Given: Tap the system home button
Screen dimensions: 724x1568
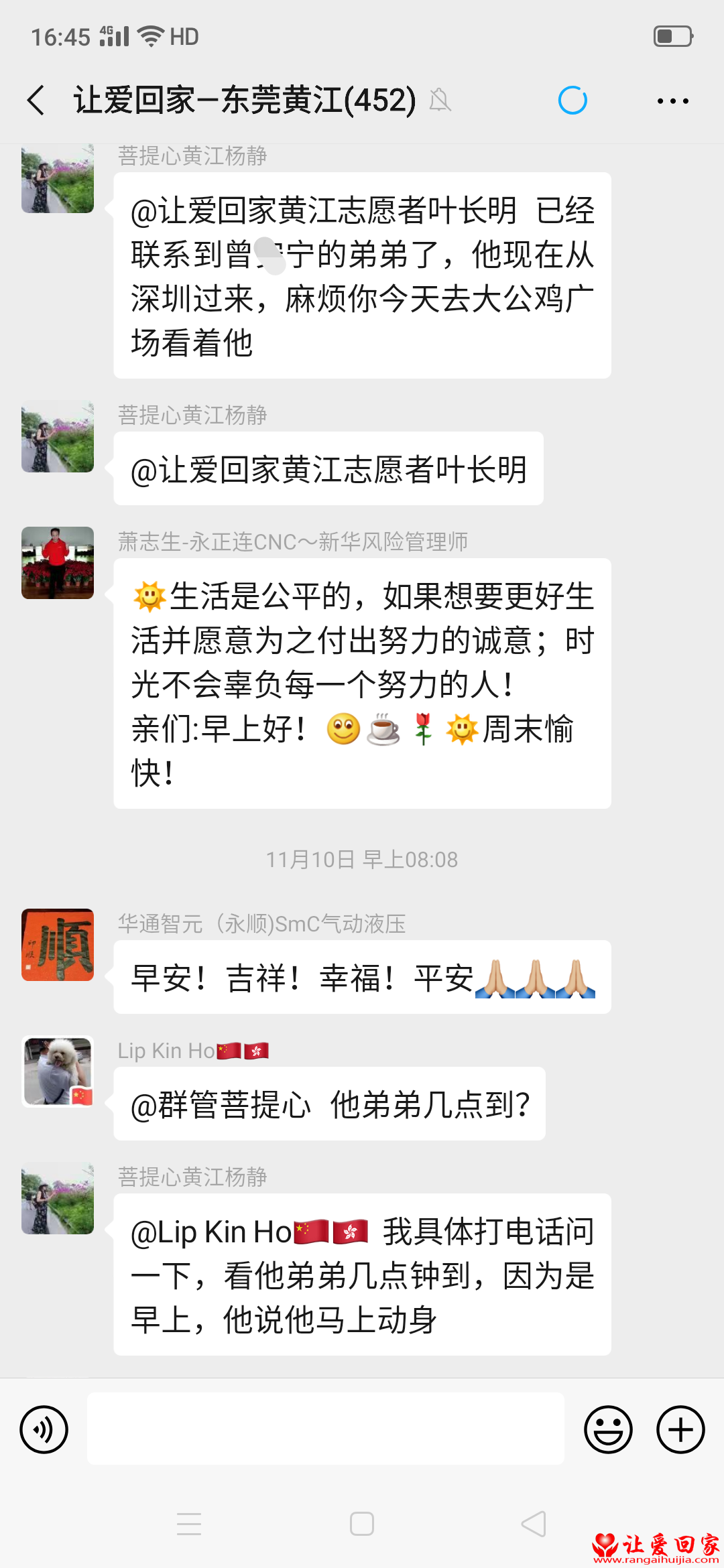Looking at the screenshot, I should [x=362, y=1524].
